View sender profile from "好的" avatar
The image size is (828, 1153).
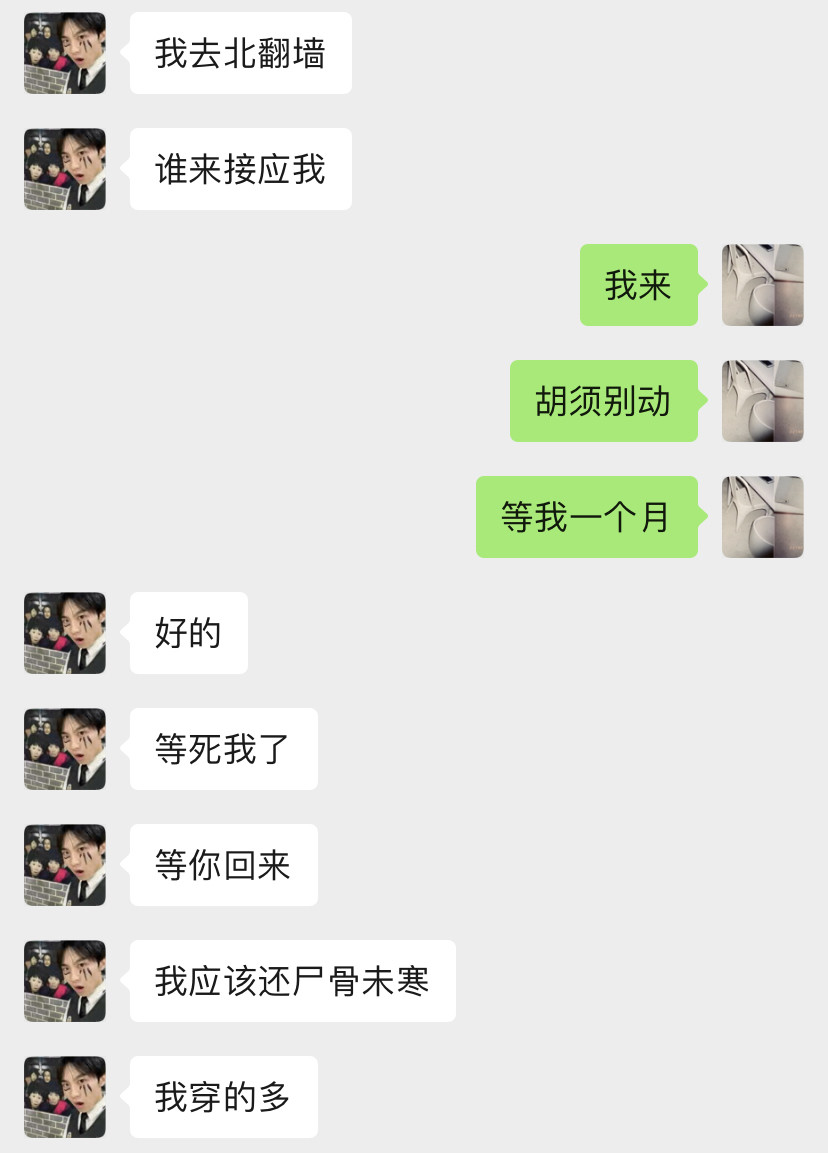[65, 633]
